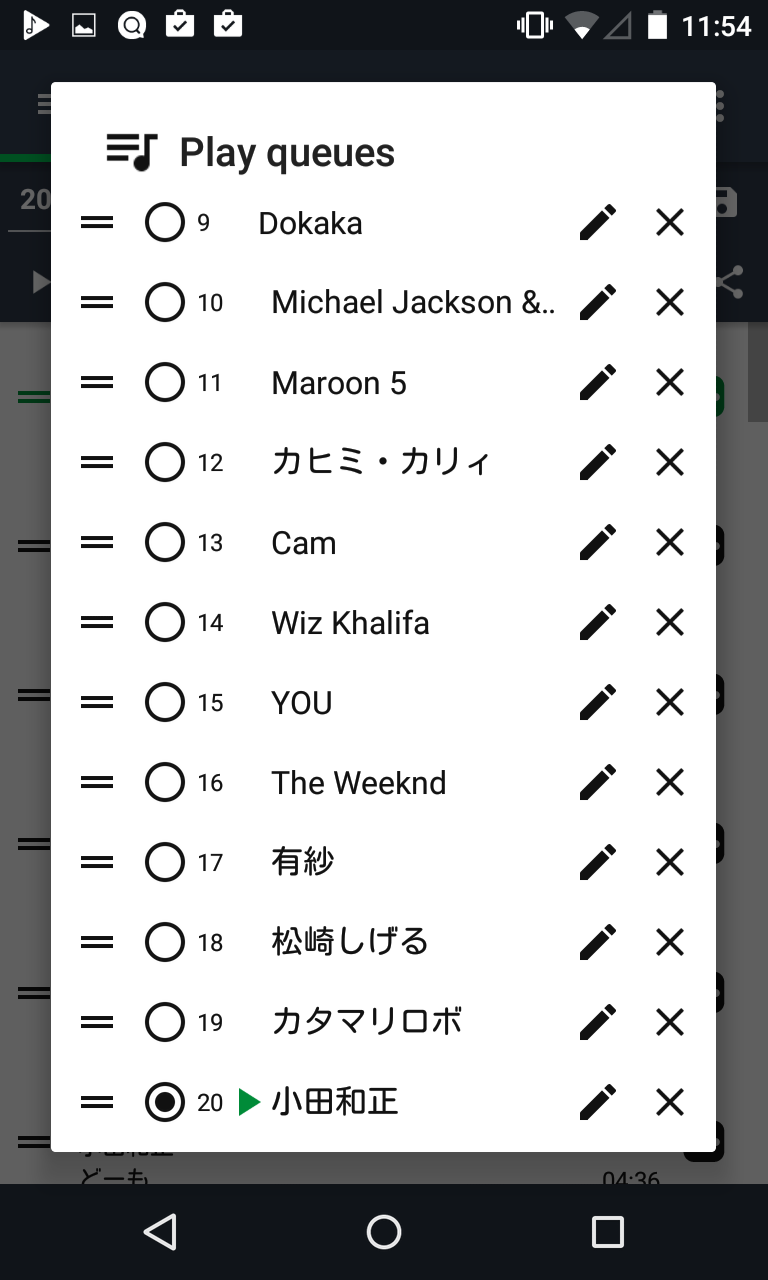Open the overflow menu at top right

[722, 103]
